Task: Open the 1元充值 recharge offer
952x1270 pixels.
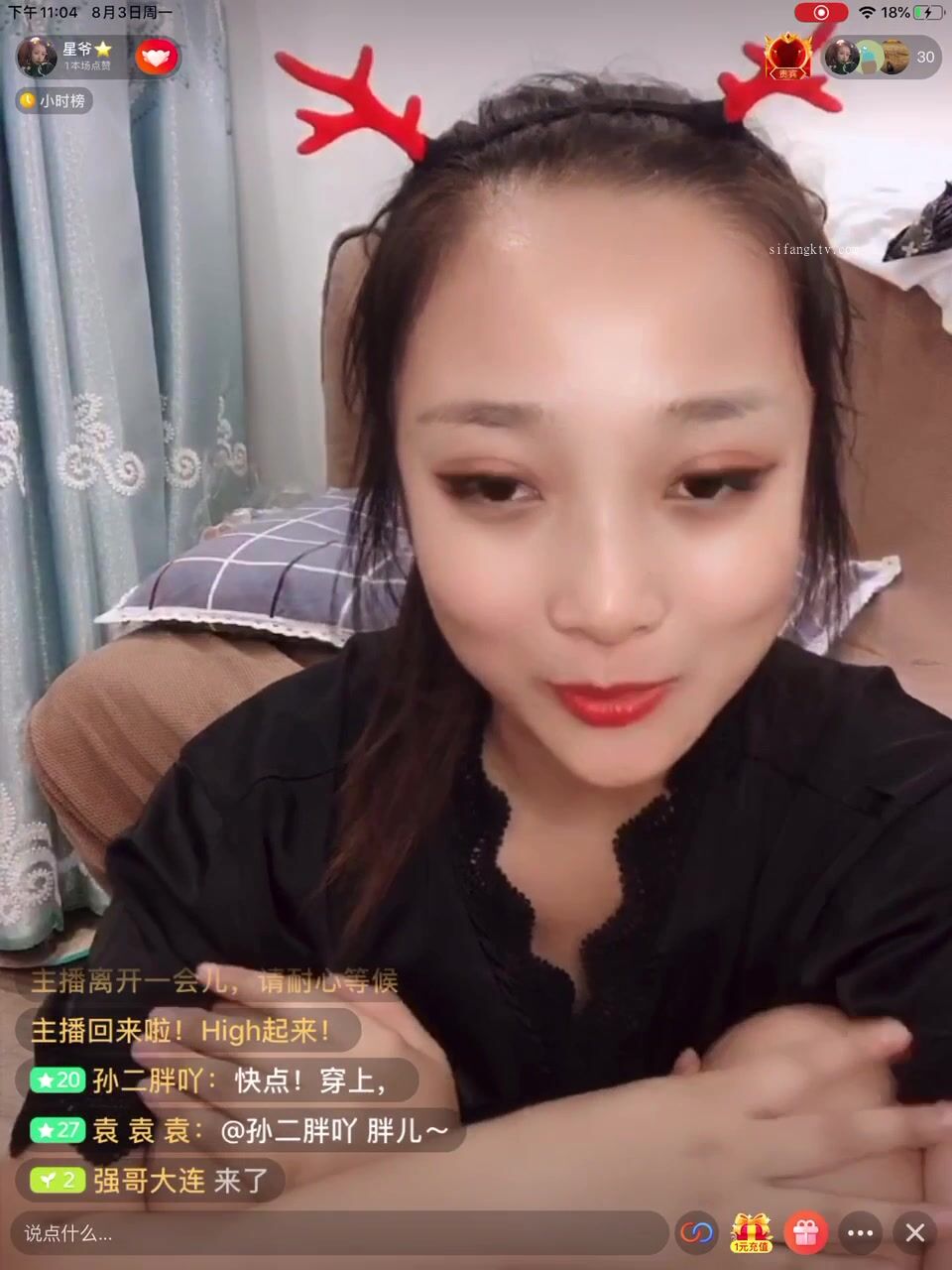Action: 751,1233
